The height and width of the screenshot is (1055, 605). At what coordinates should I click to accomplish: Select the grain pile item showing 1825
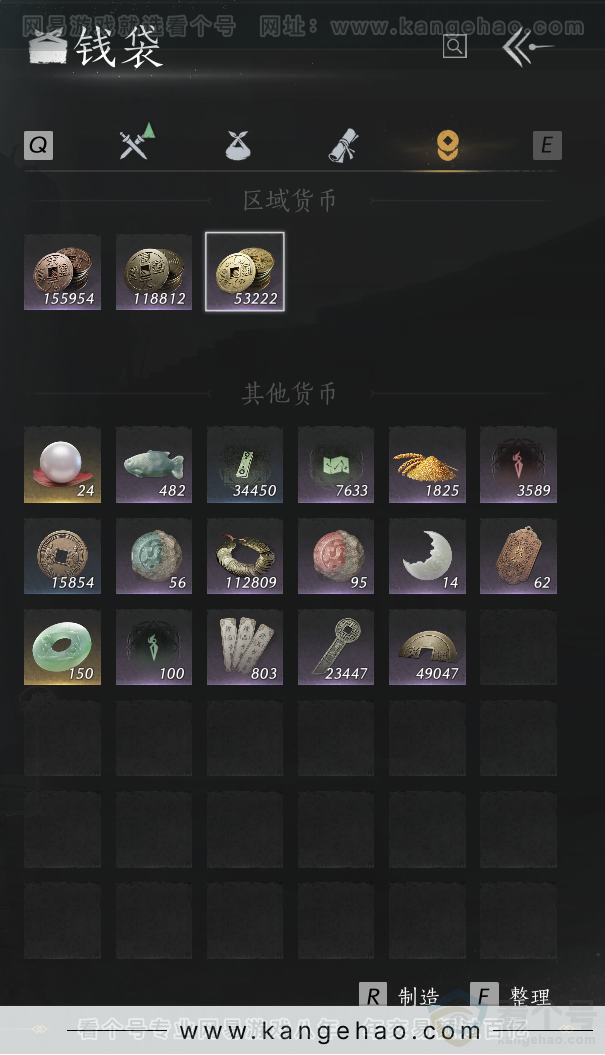(x=427, y=465)
